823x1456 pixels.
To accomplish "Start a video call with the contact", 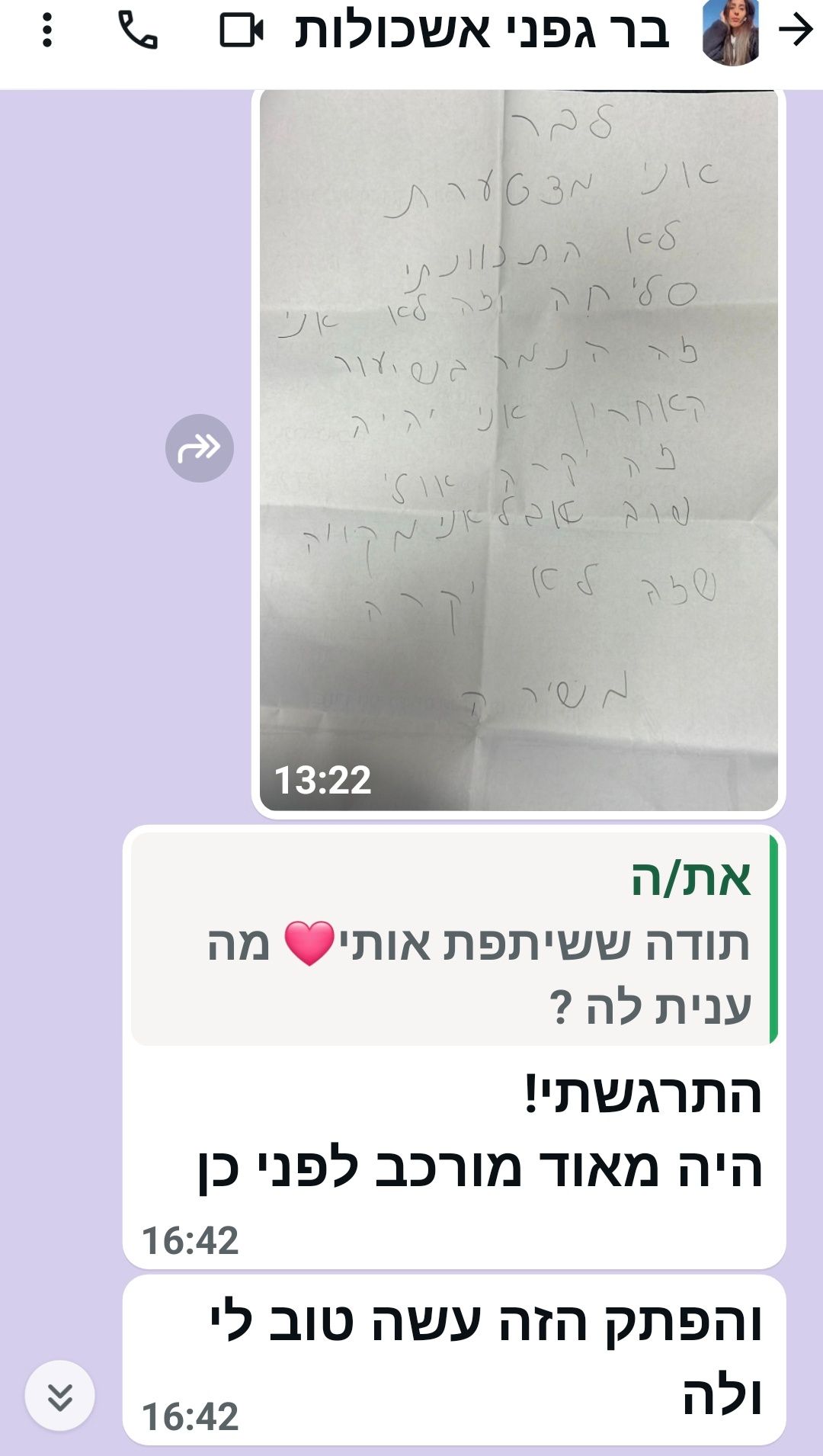I will coord(242,32).
